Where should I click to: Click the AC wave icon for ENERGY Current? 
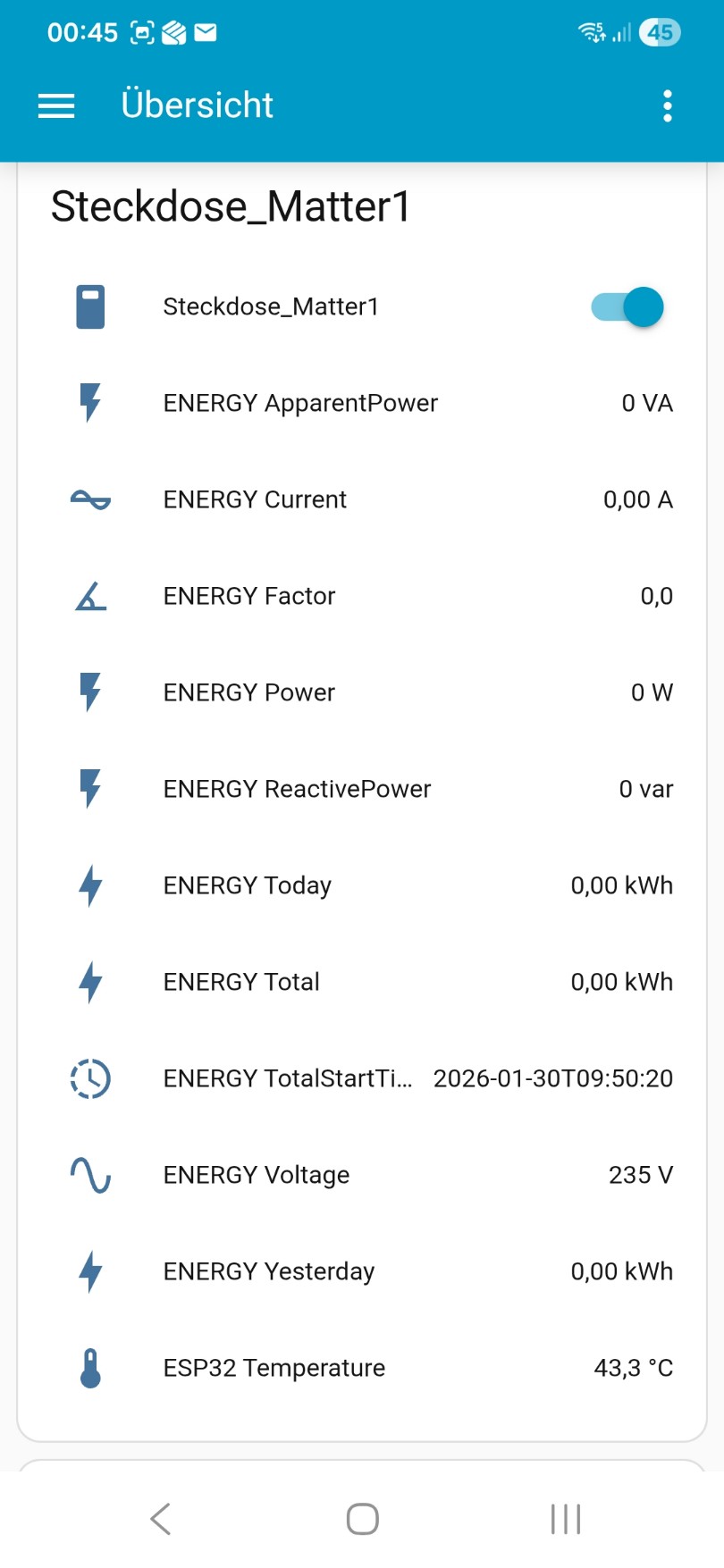pos(89,499)
